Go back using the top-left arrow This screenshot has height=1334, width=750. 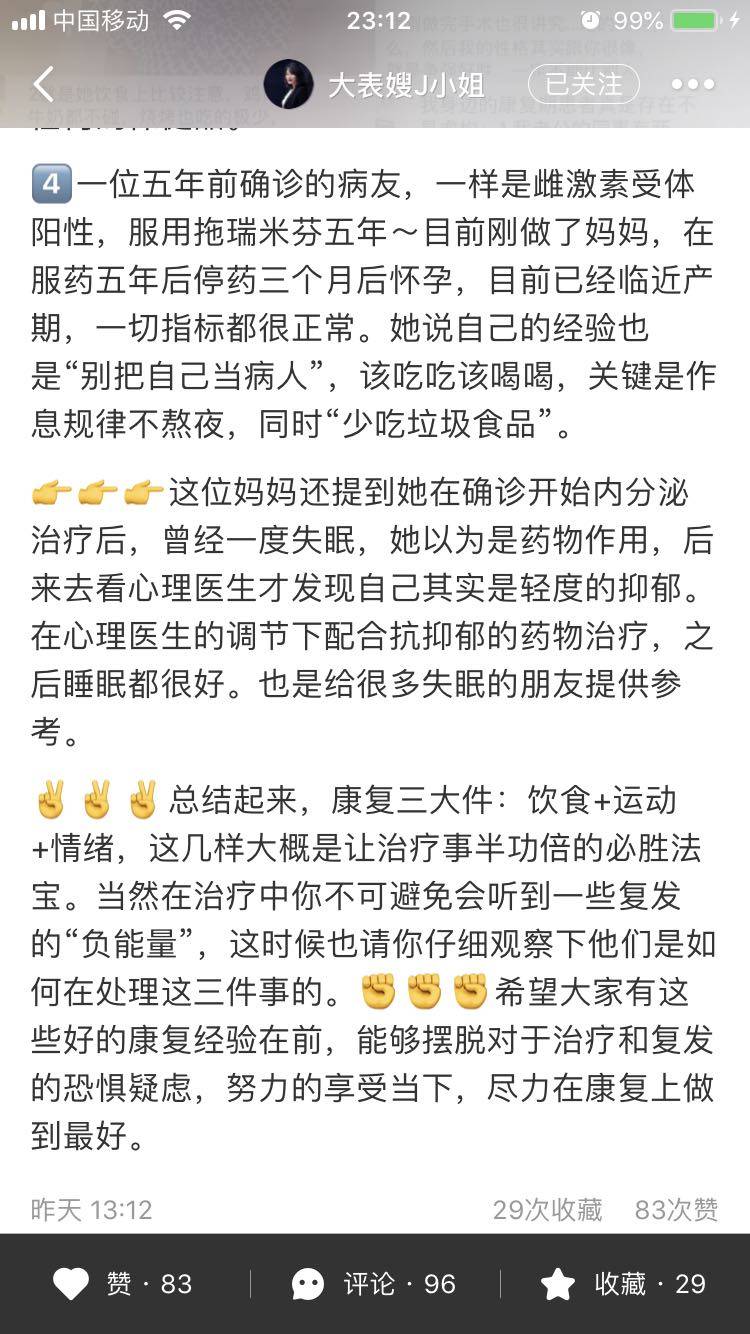pyautogui.click(x=43, y=84)
